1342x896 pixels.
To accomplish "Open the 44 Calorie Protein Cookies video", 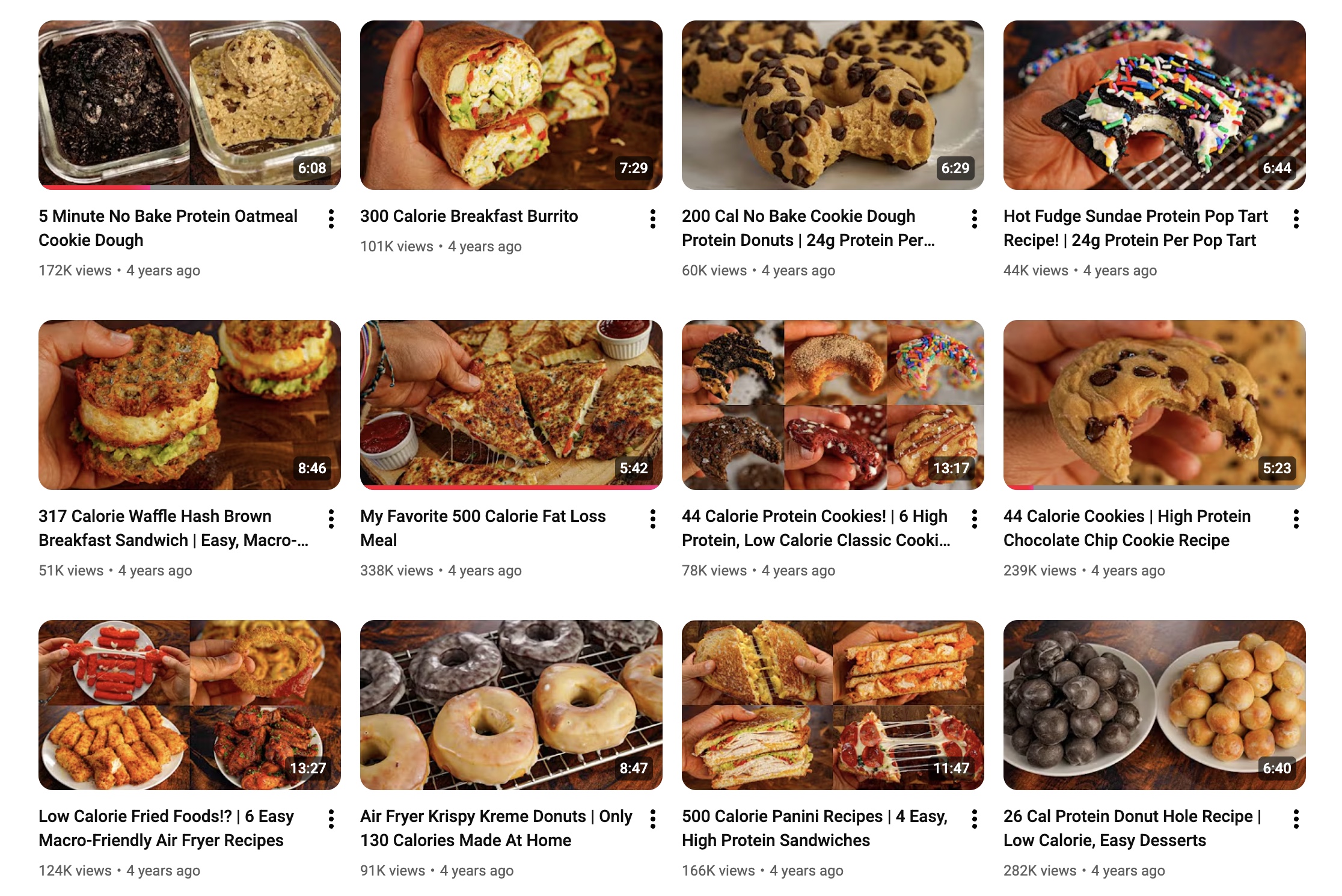I will (833, 405).
